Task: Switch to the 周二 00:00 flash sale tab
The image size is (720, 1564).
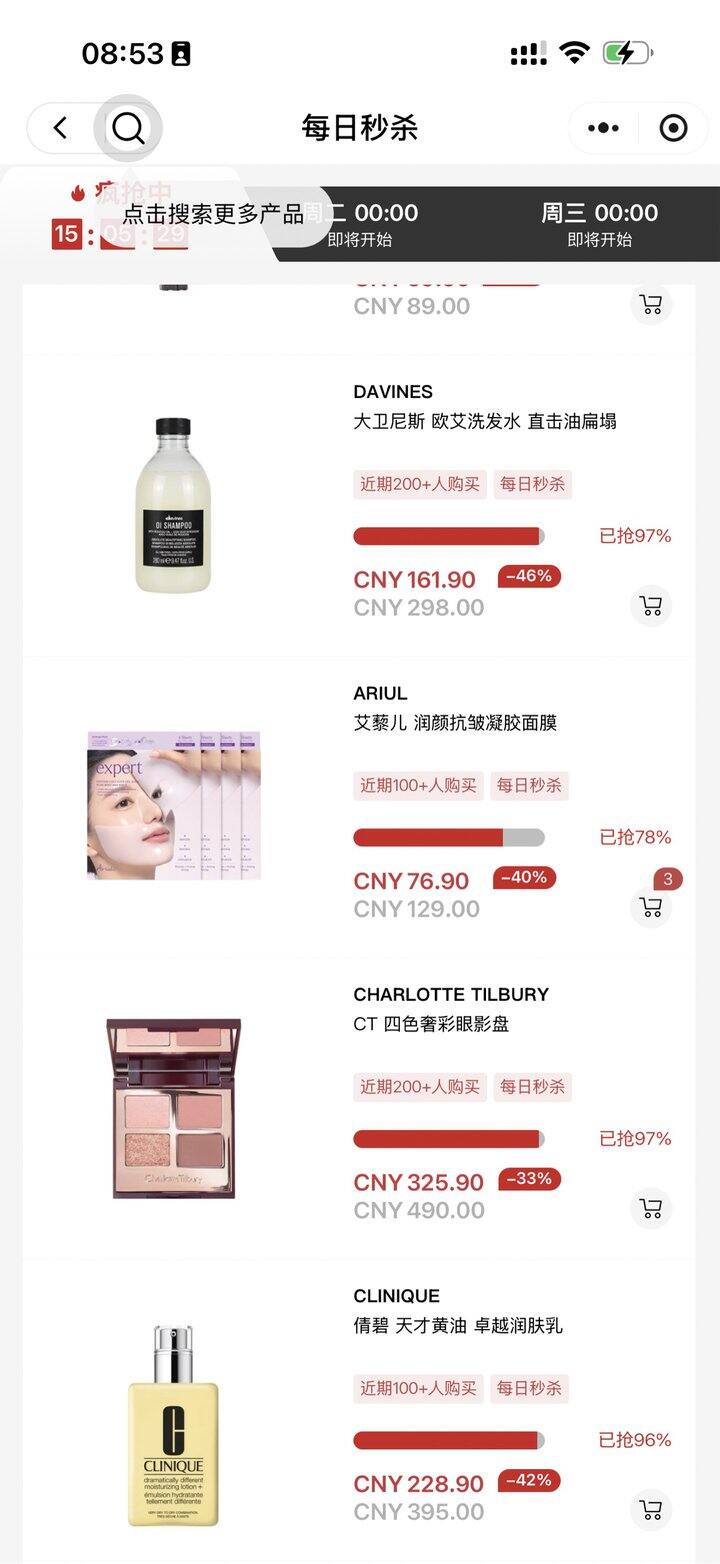Action: (370, 224)
